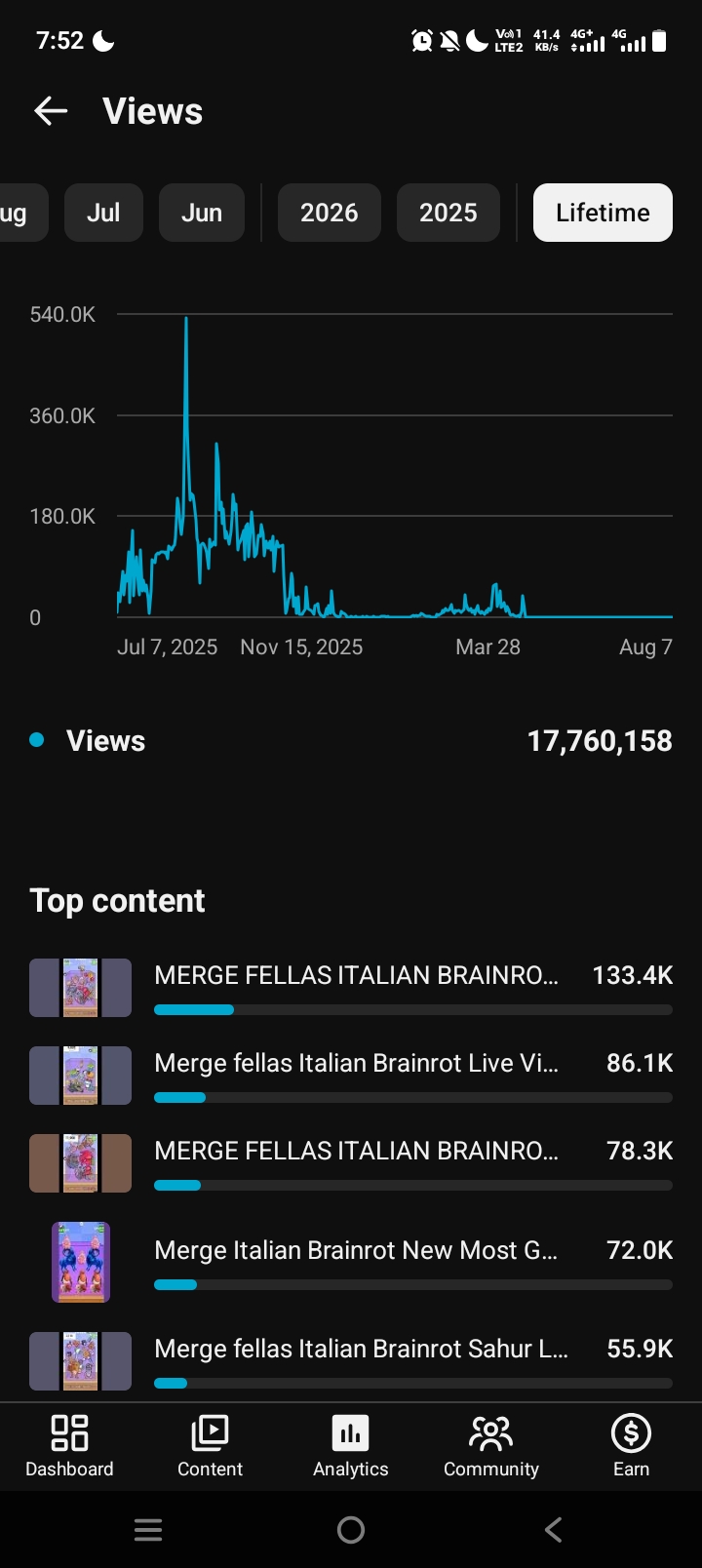Go back using the app bar arrow
The height and width of the screenshot is (1568, 702).
coord(51,111)
